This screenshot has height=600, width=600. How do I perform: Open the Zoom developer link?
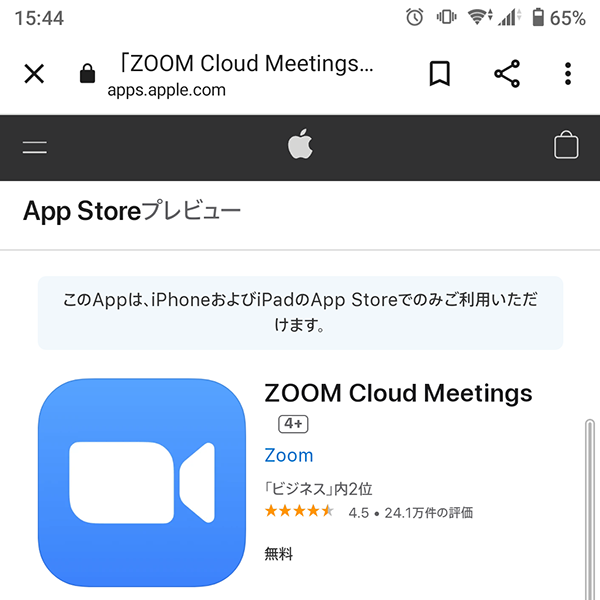[288, 455]
